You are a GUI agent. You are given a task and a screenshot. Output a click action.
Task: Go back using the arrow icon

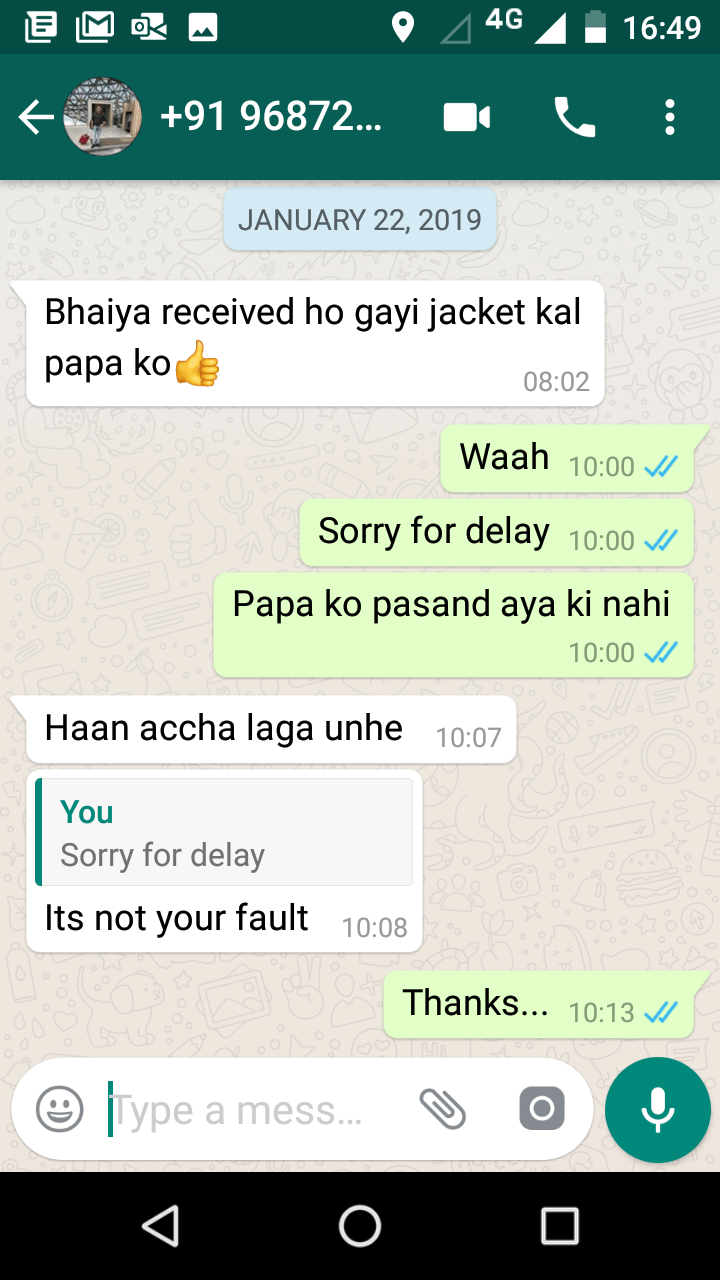36,116
